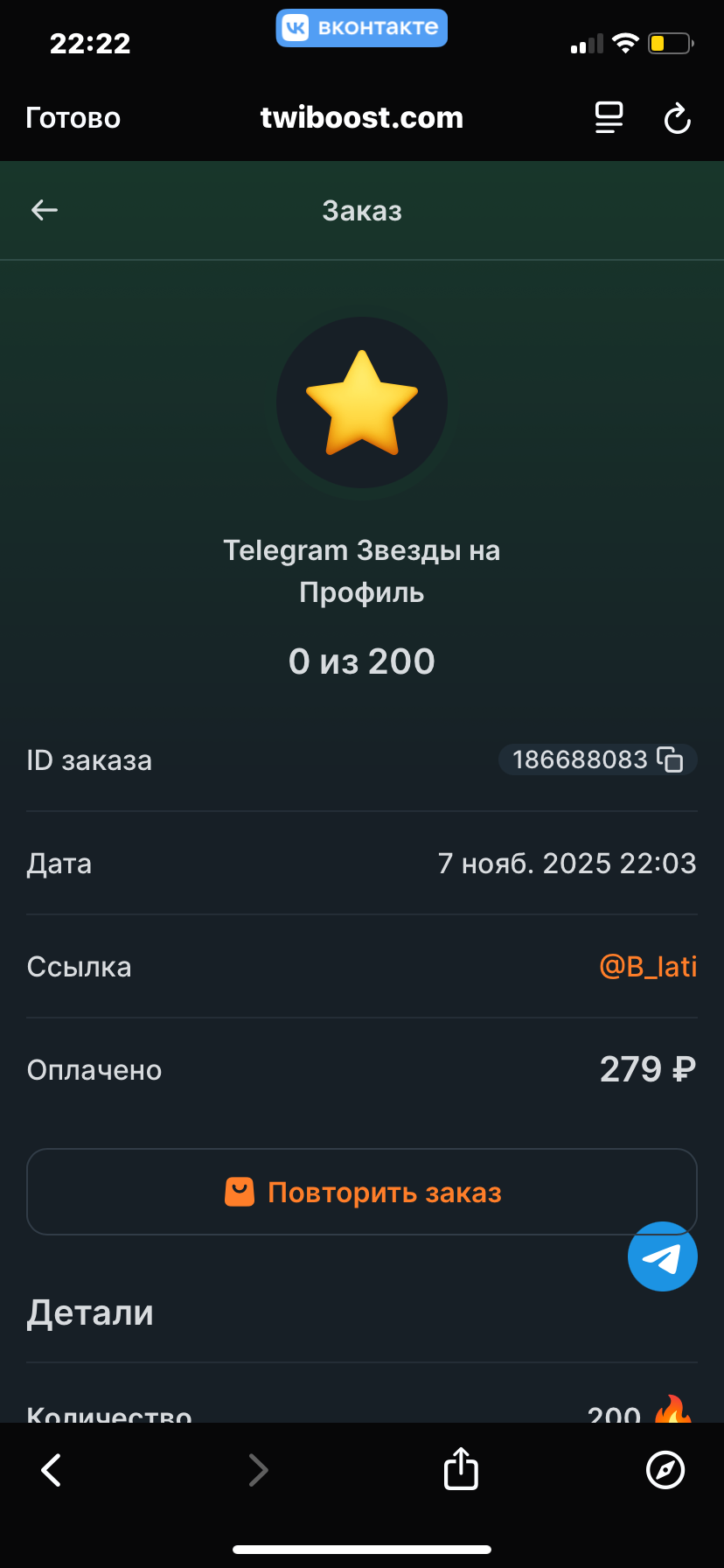Tap Готово to close the browser
The width and height of the screenshot is (724, 1568).
73,118
